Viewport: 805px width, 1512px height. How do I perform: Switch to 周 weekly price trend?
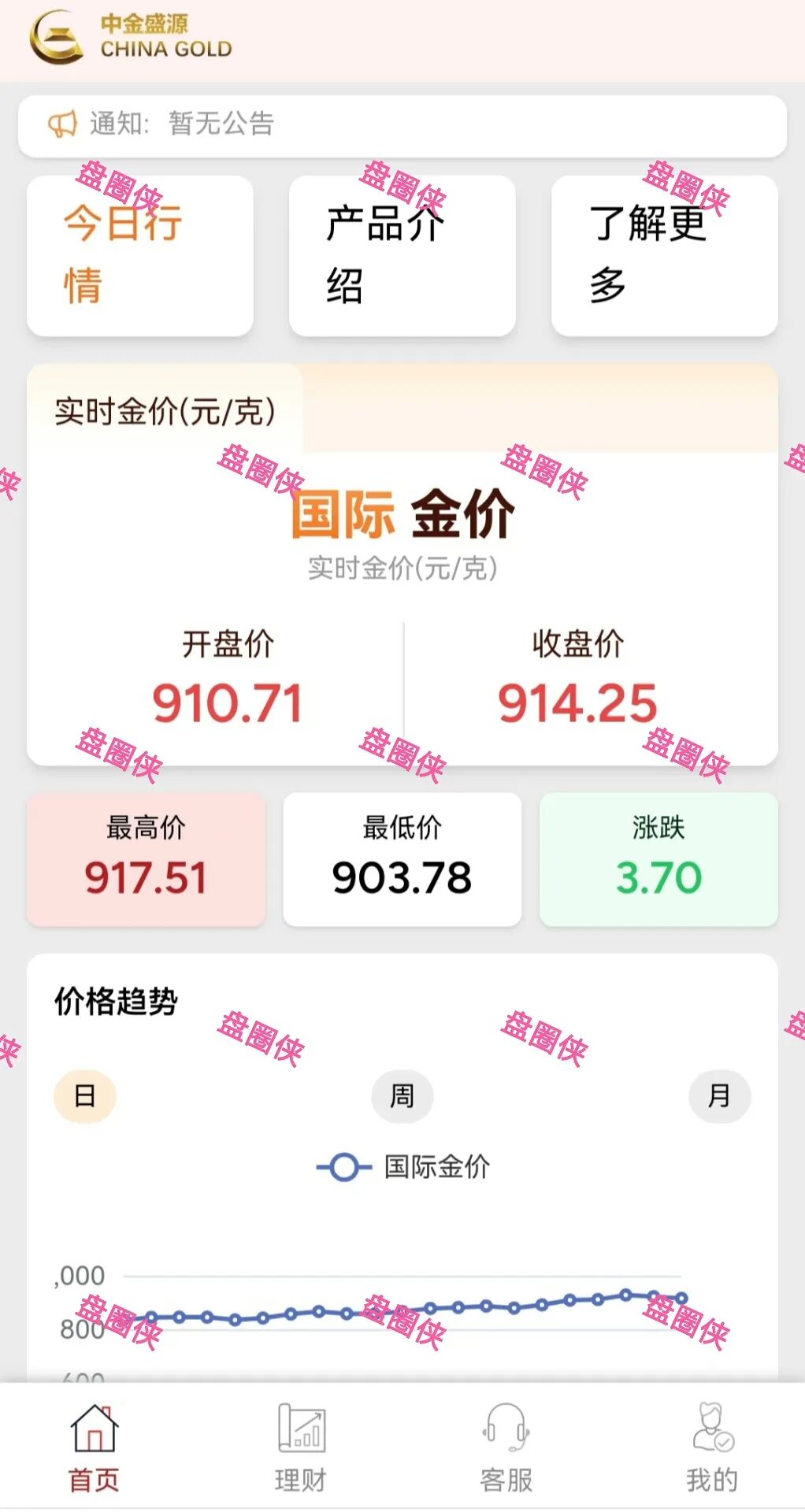[x=402, y=1095]
